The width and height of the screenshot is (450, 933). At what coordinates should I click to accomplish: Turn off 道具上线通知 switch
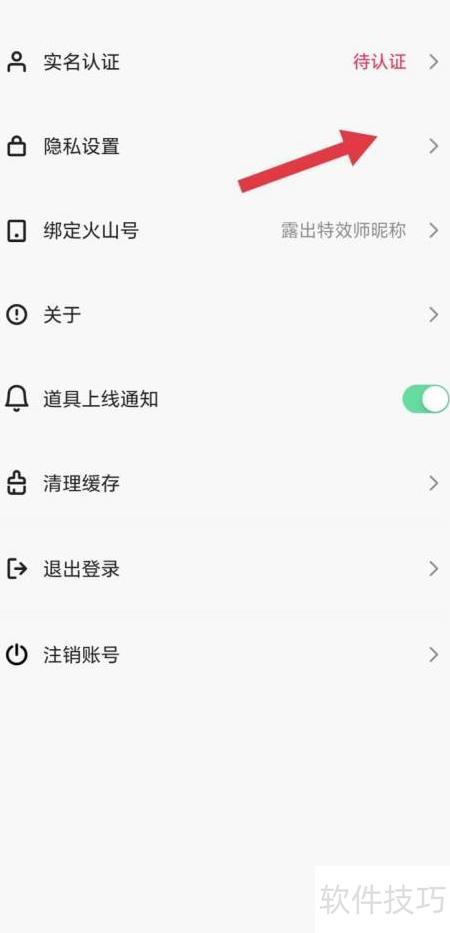coord(426,399)
